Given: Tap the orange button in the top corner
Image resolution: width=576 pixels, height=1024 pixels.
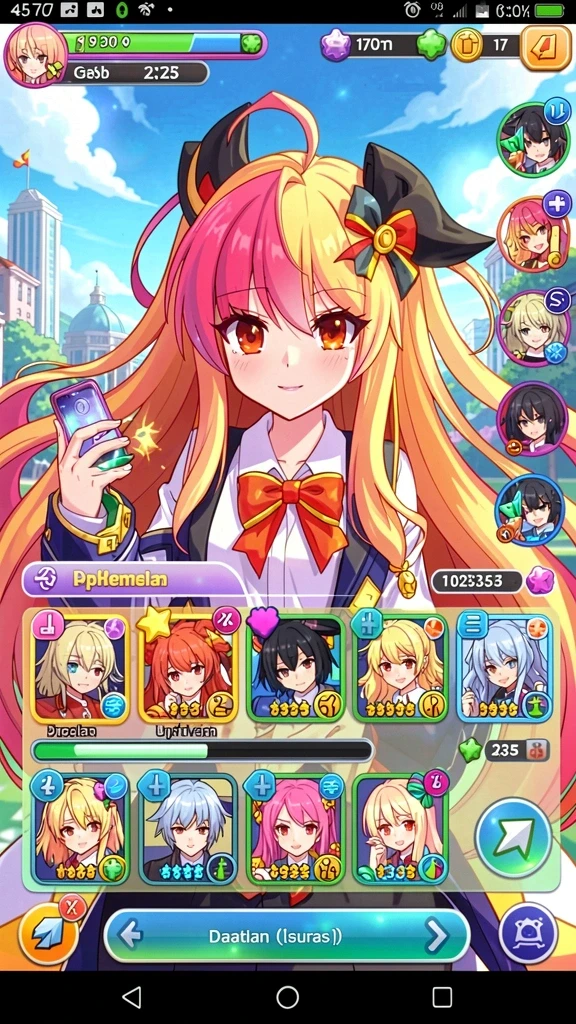Looking at the screenshot, I should (545, 48).
